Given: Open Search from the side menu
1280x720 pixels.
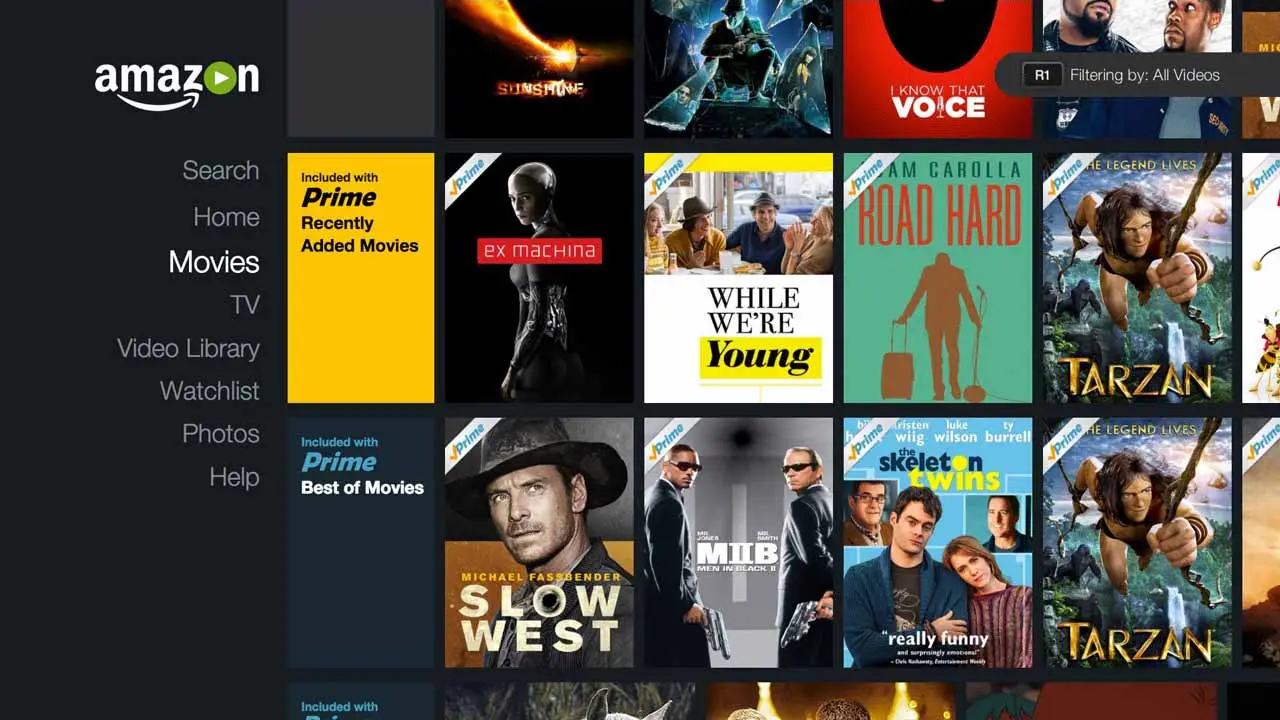Looking at the screenshot, I should [220, 171].
